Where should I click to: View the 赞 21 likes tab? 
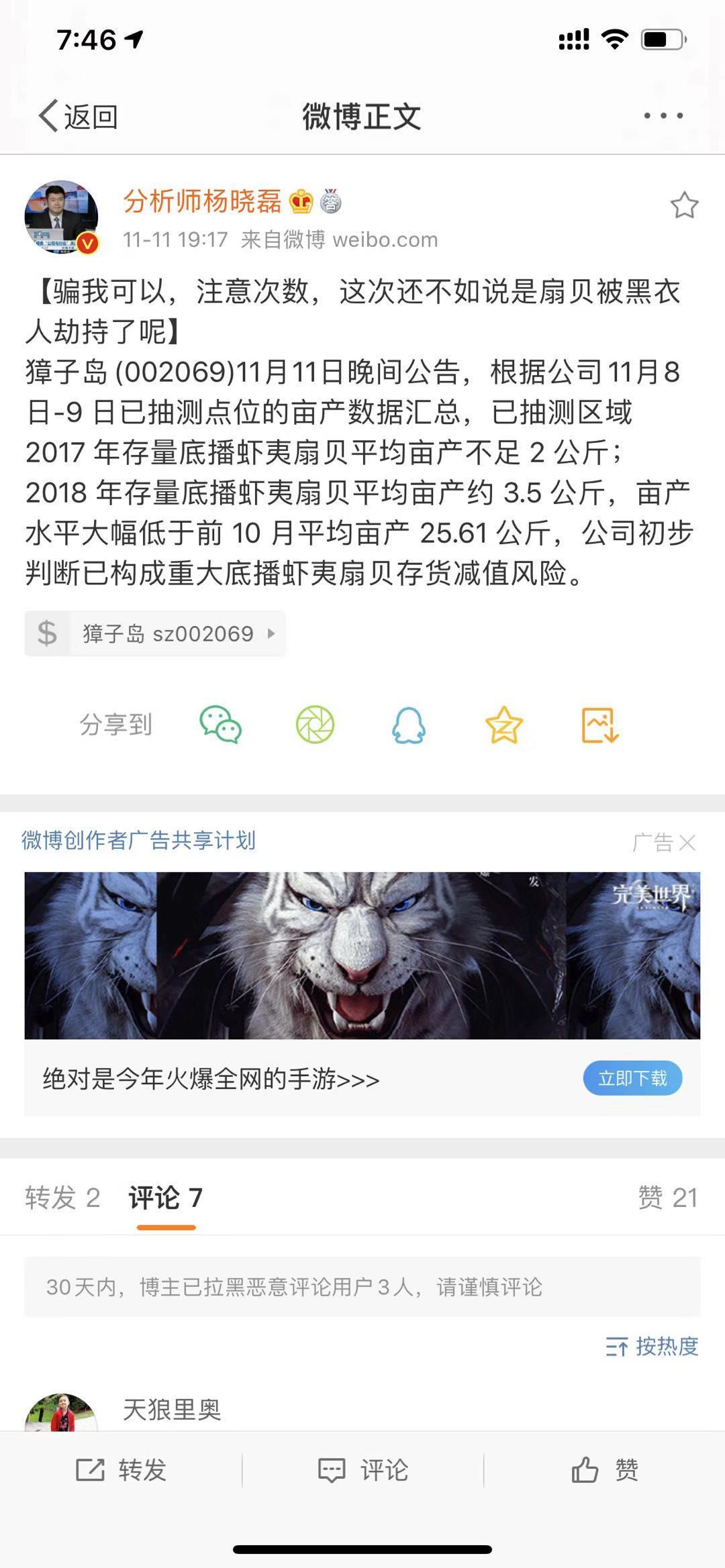(x=667, y=1198)
